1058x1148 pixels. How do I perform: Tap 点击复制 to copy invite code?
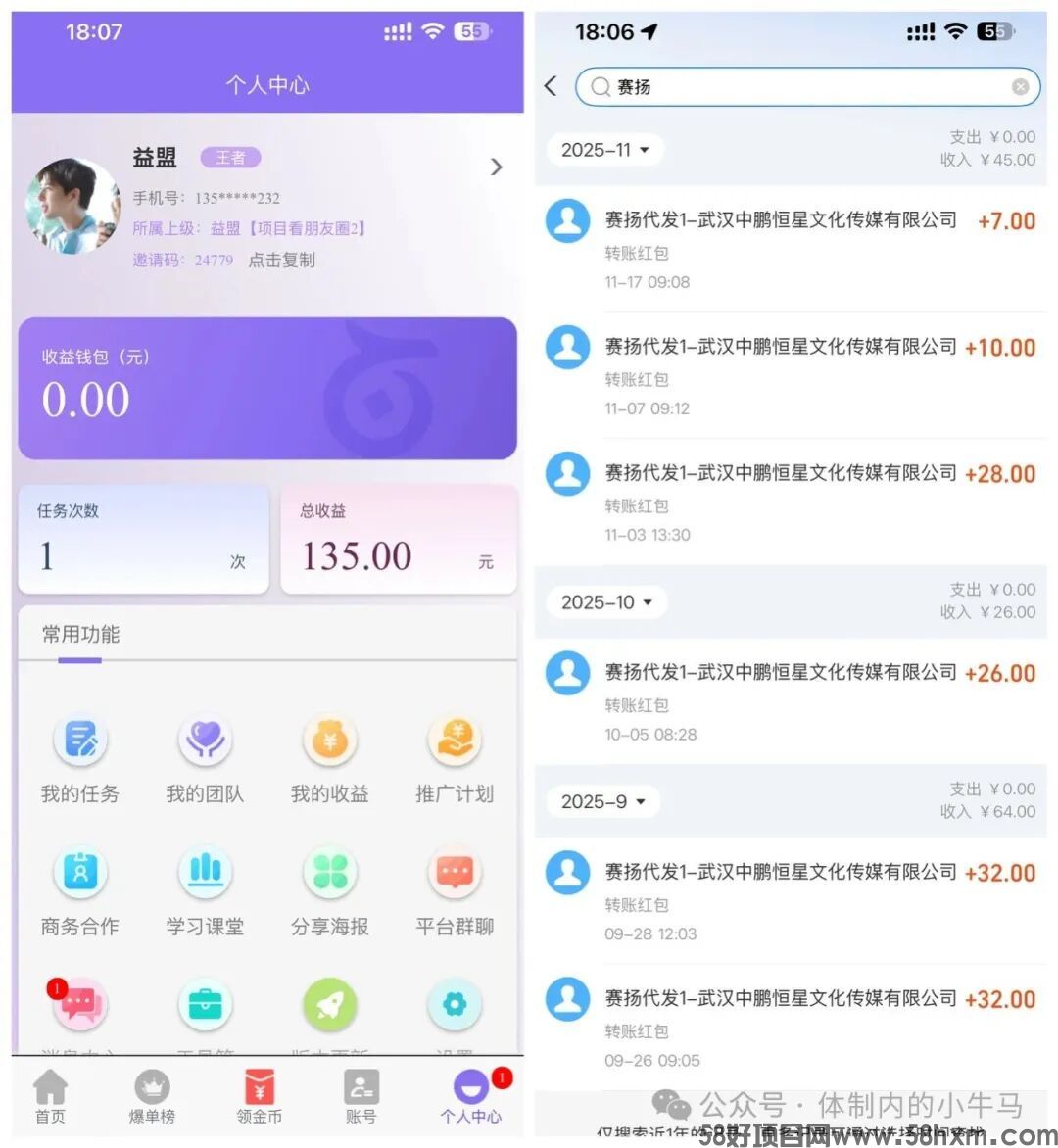click(282, 260)
